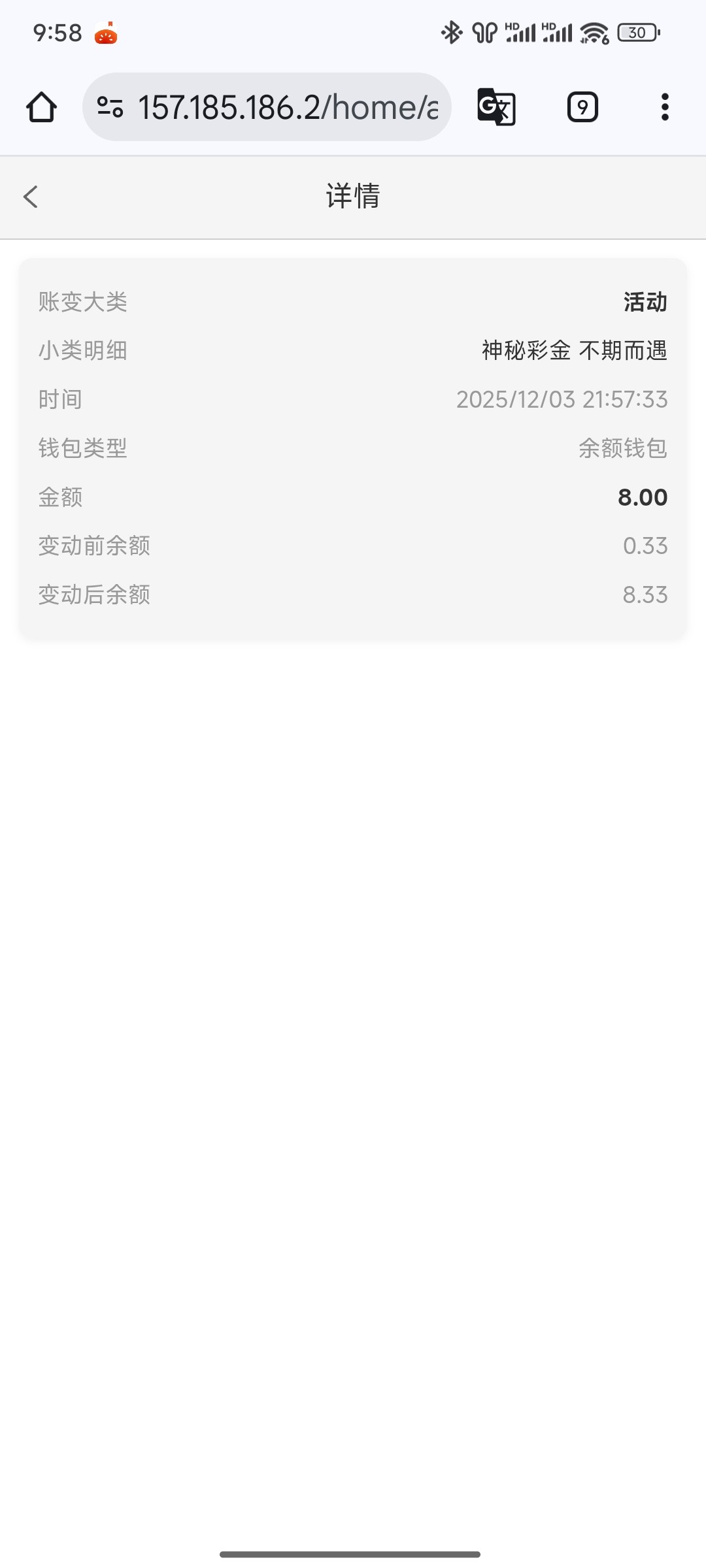Open the browser home page

click(41, 107)
